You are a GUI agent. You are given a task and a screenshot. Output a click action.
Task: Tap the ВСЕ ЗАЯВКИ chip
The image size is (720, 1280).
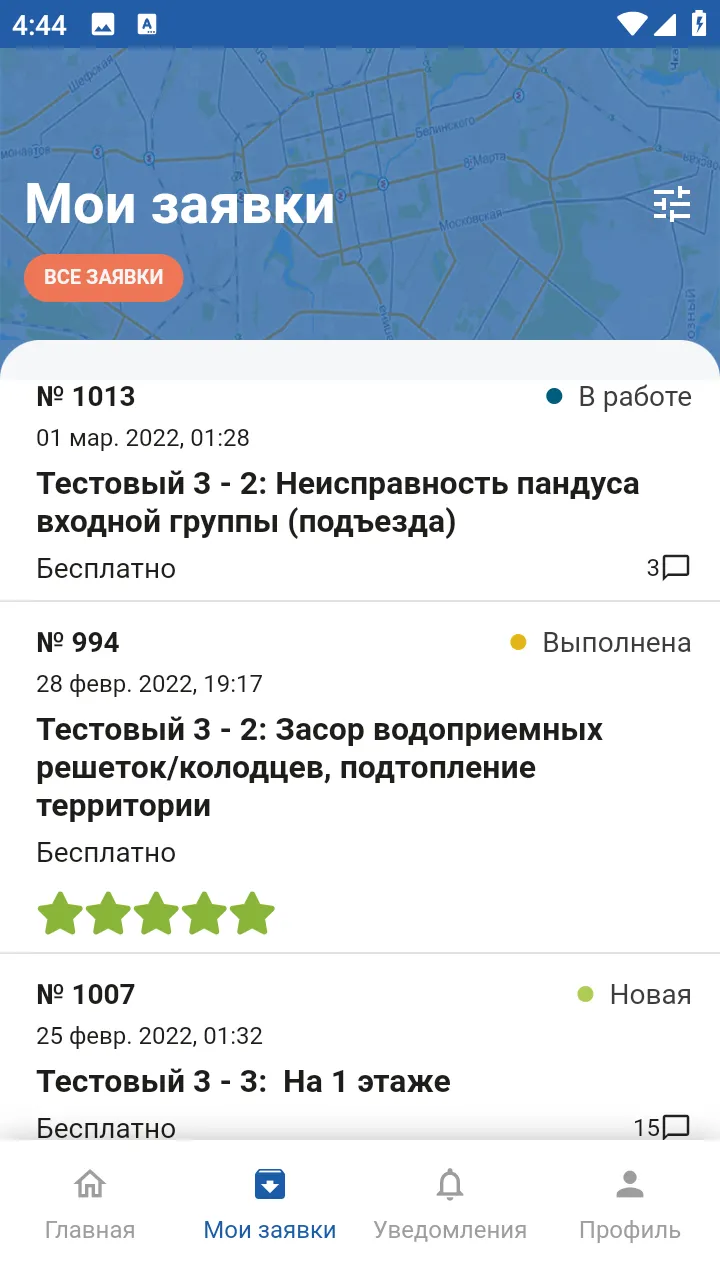[x=104, y=277]
